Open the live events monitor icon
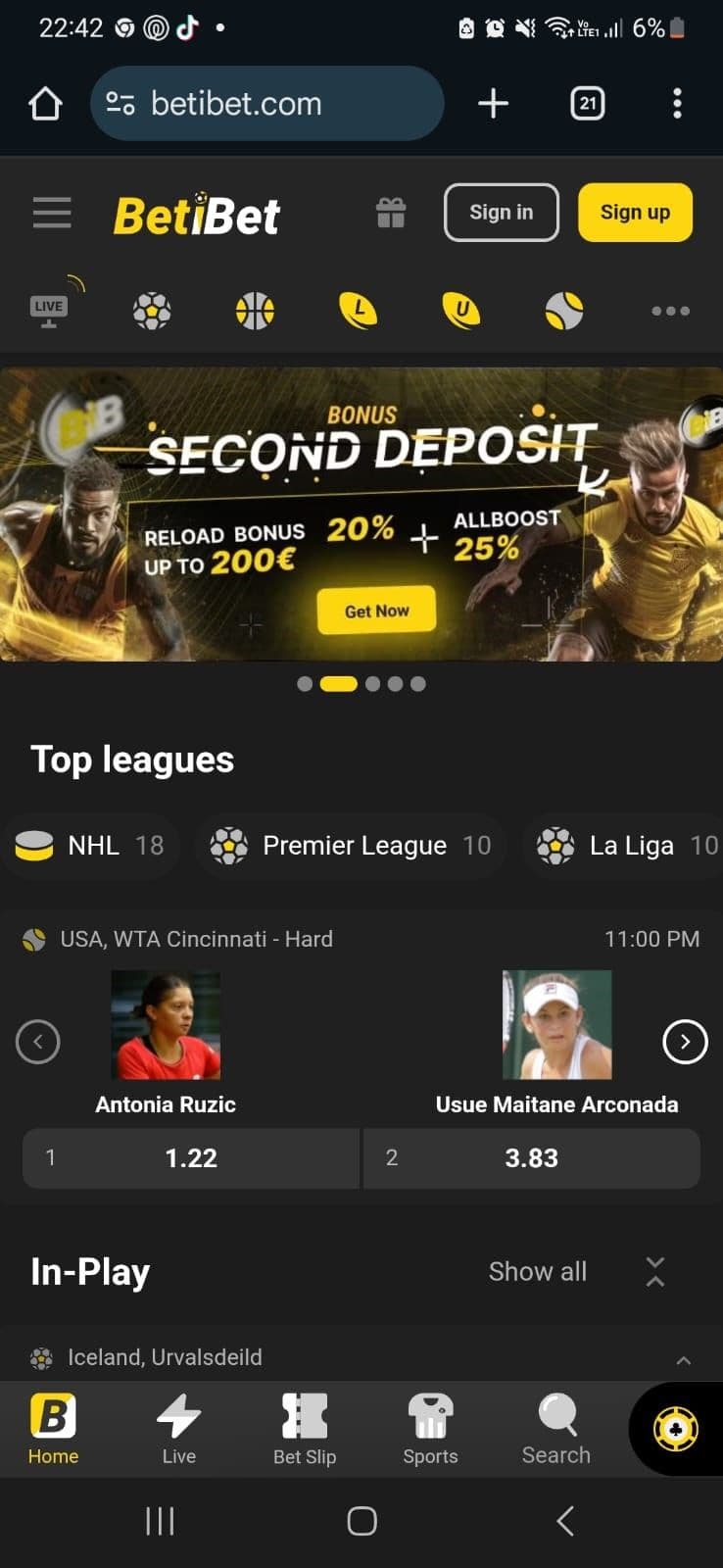Viewport: 723px width, 1568px height. pyautogui.click(x=50, y=310)
